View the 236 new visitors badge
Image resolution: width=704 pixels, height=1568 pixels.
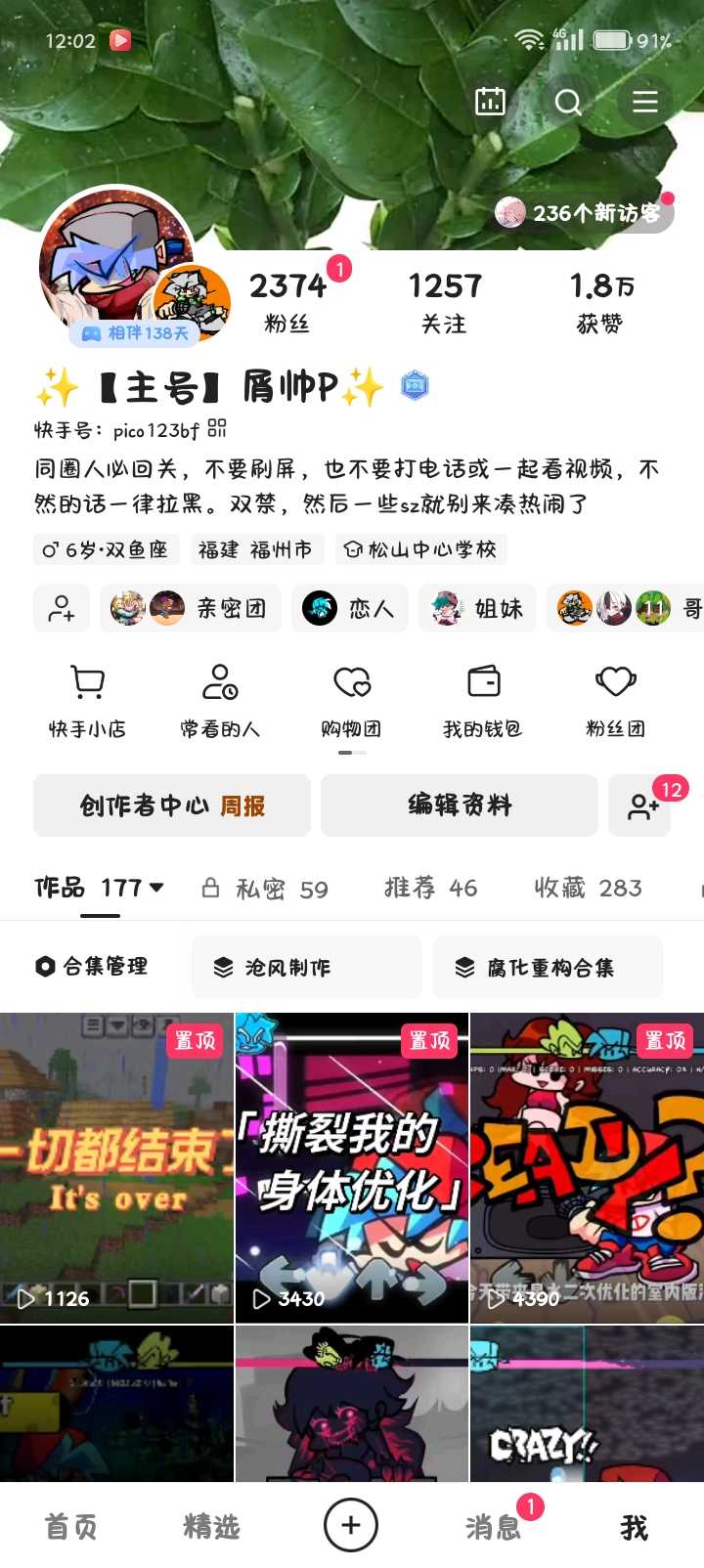(x=584, y=213)
